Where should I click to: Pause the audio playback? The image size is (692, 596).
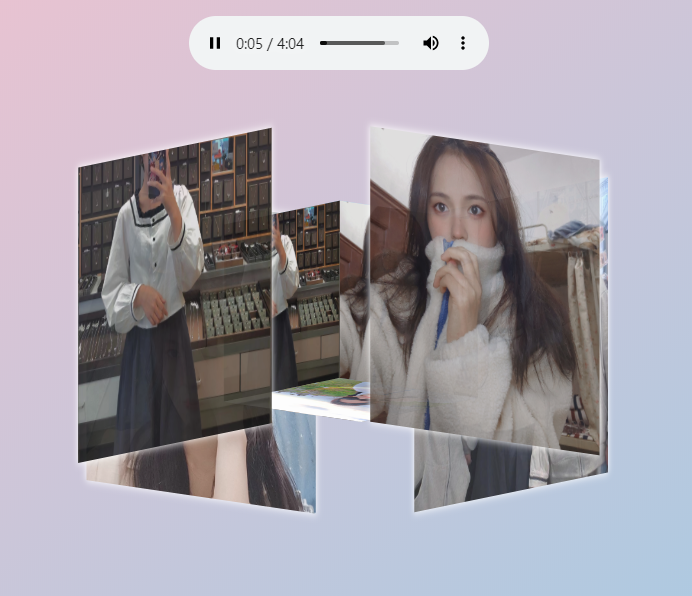tap(215, 43)
